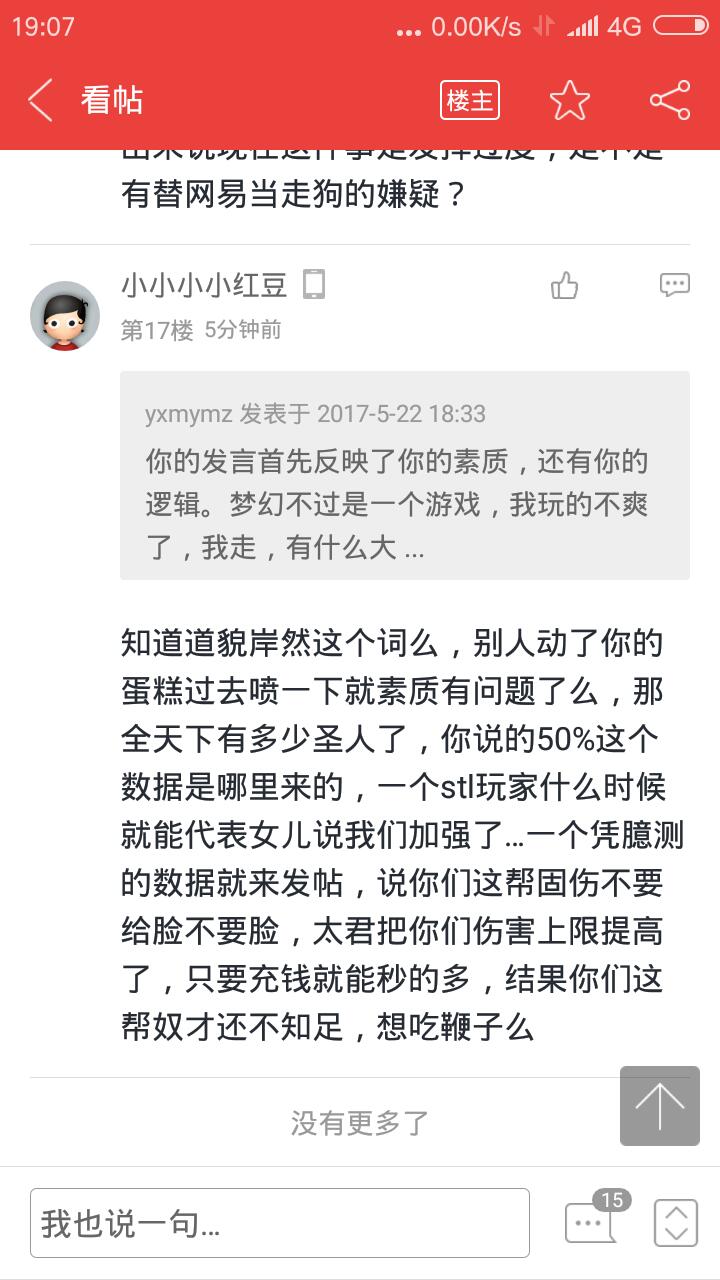The height and width of the screenshot is (1280, 720).
Task: View the 15 comments
Action: 592,1220
